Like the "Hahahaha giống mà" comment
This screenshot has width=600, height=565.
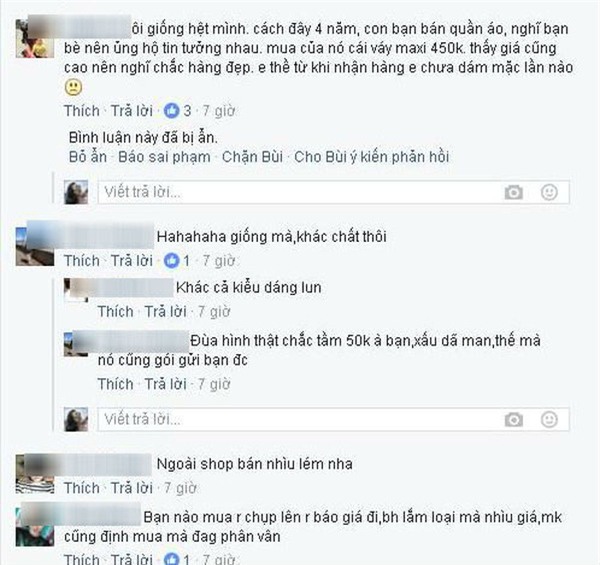82,261
